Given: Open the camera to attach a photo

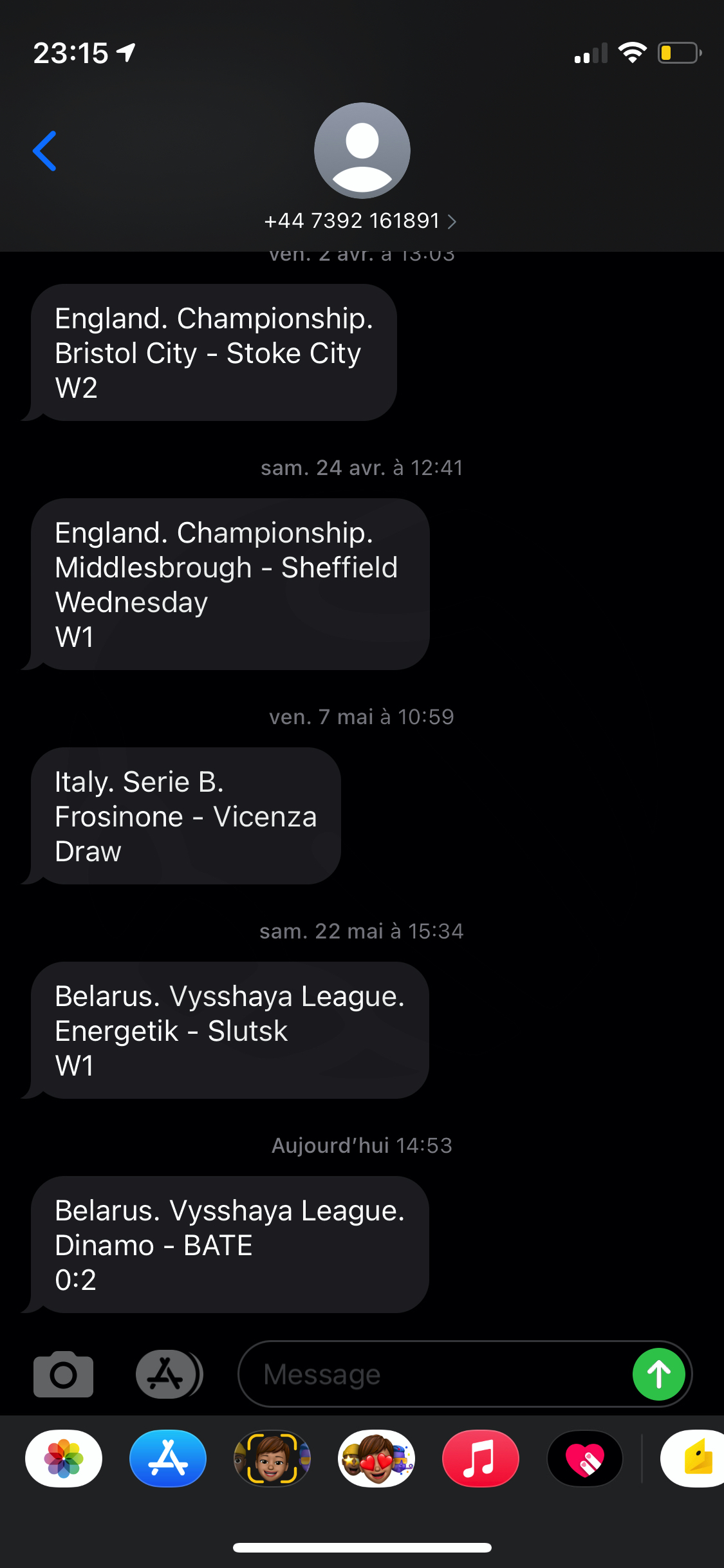Looking at the screenshot, I should [63, 1374].
